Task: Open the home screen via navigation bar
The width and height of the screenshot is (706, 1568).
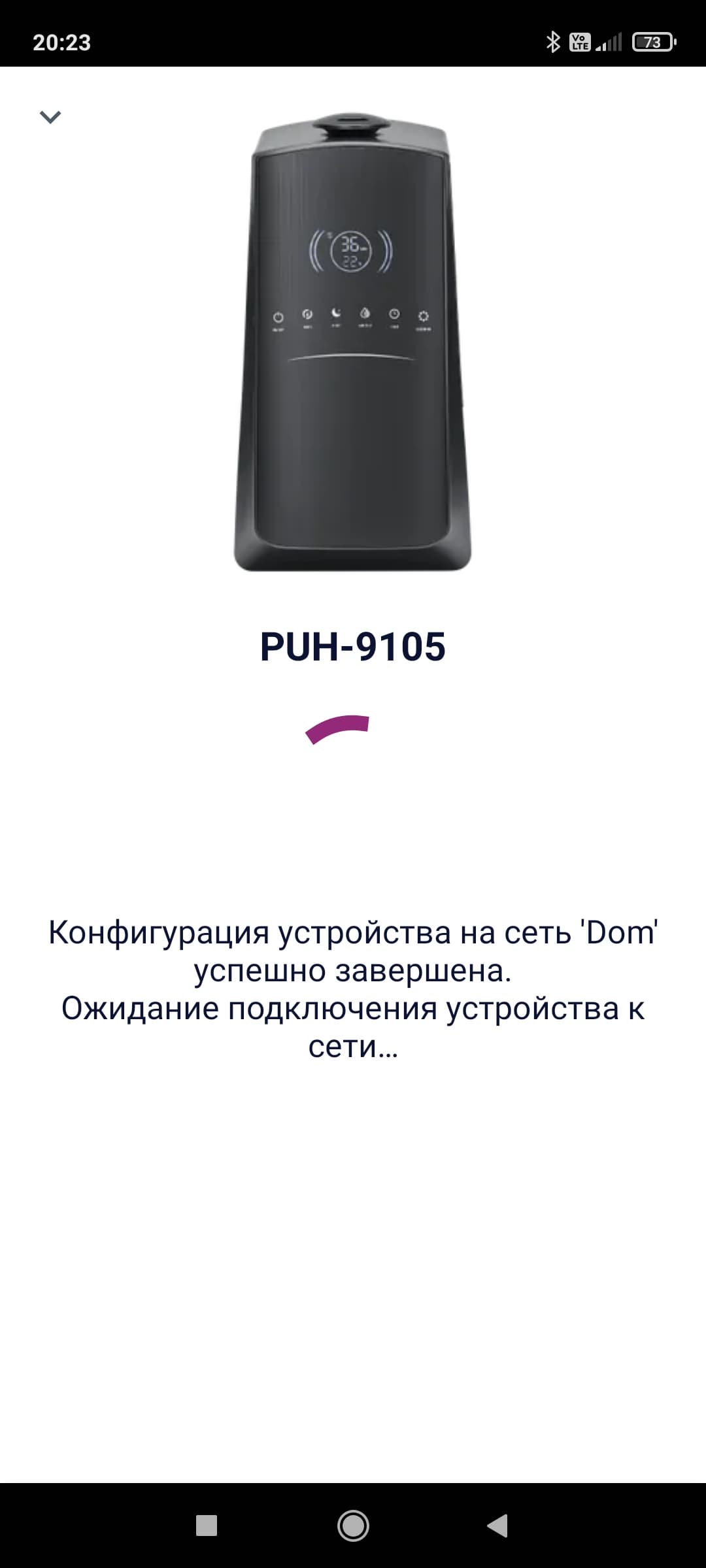Action: [353, 1526]
